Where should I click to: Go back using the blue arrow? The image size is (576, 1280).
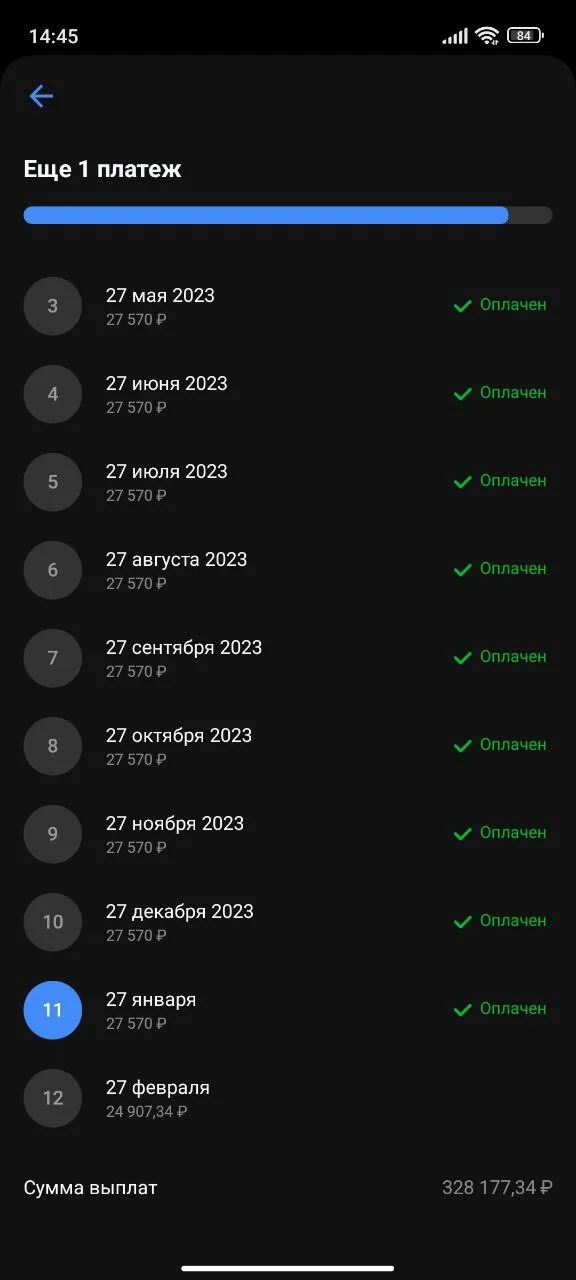coord(41,96)
